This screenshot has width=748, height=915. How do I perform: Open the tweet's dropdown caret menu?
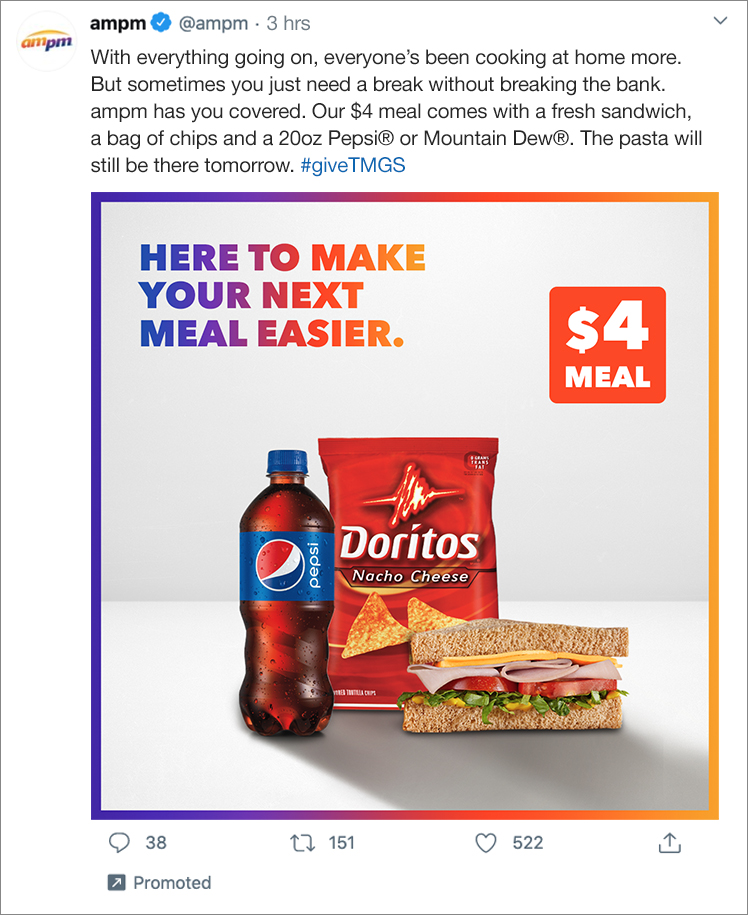pos(720,21)
